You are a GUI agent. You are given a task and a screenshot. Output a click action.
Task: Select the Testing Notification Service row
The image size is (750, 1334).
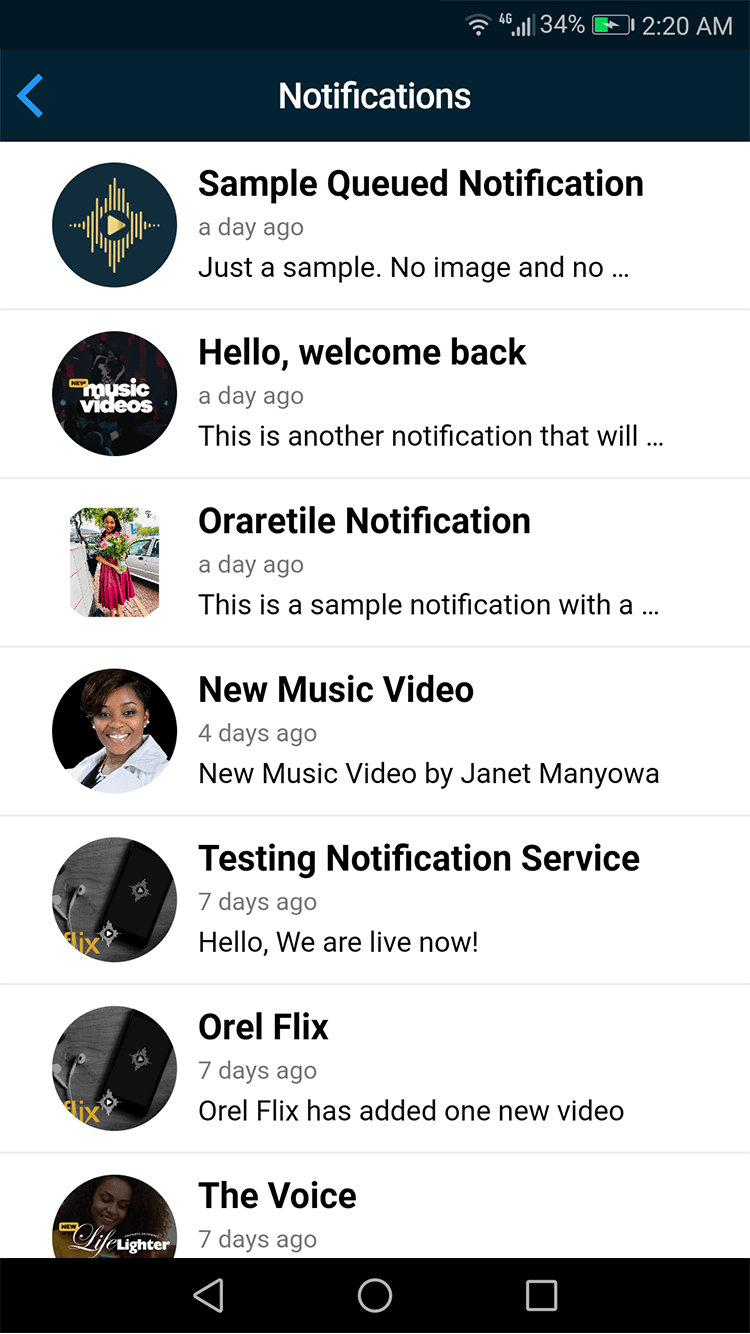[420, 899]
